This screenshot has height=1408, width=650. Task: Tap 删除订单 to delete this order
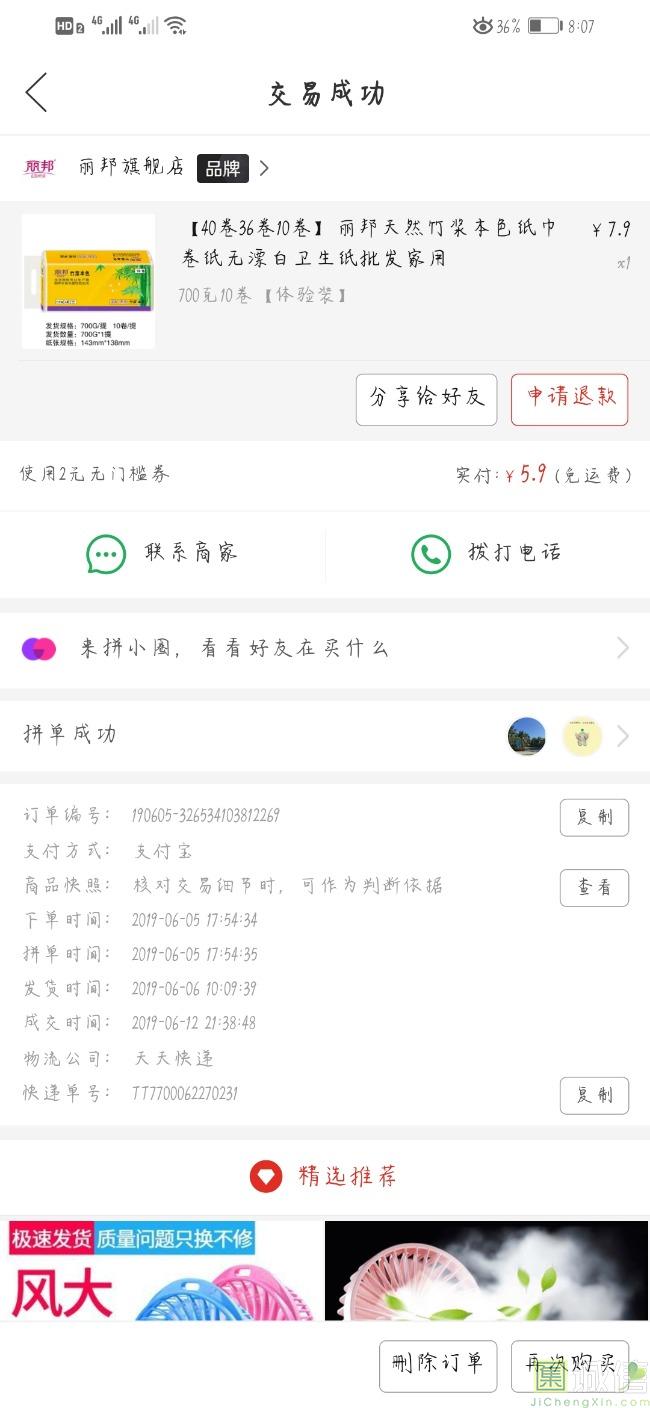pos(438,1364)
